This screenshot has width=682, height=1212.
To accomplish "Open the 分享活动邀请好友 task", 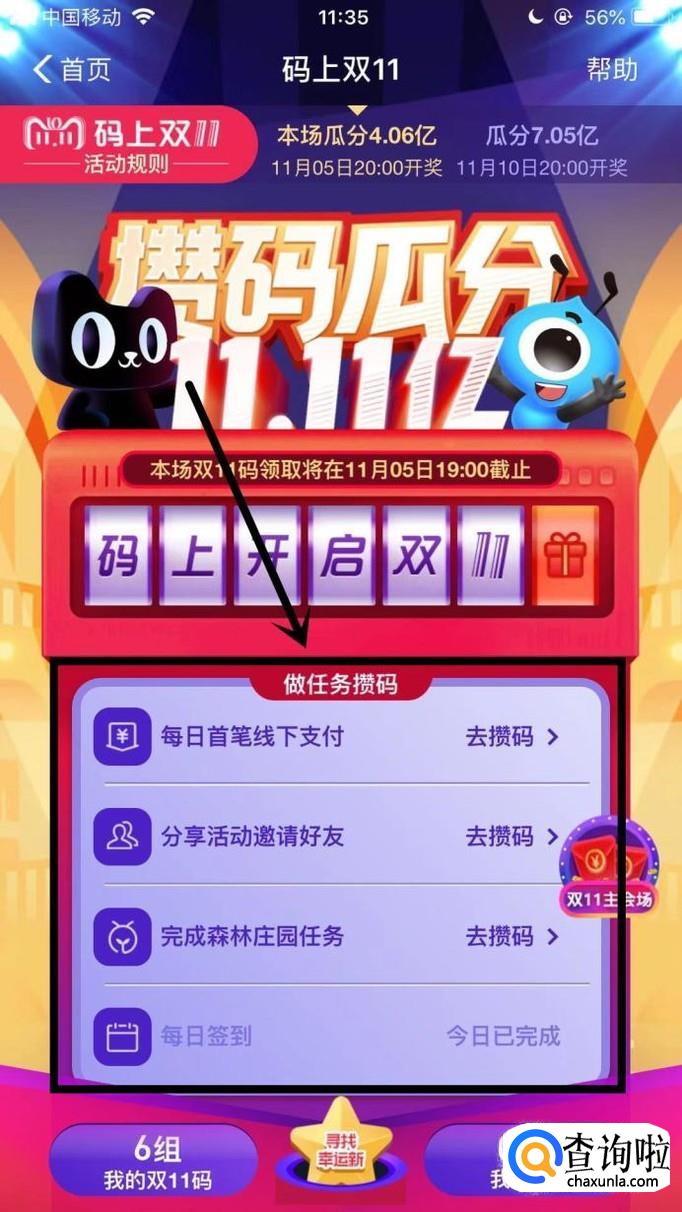I will 511,836.
